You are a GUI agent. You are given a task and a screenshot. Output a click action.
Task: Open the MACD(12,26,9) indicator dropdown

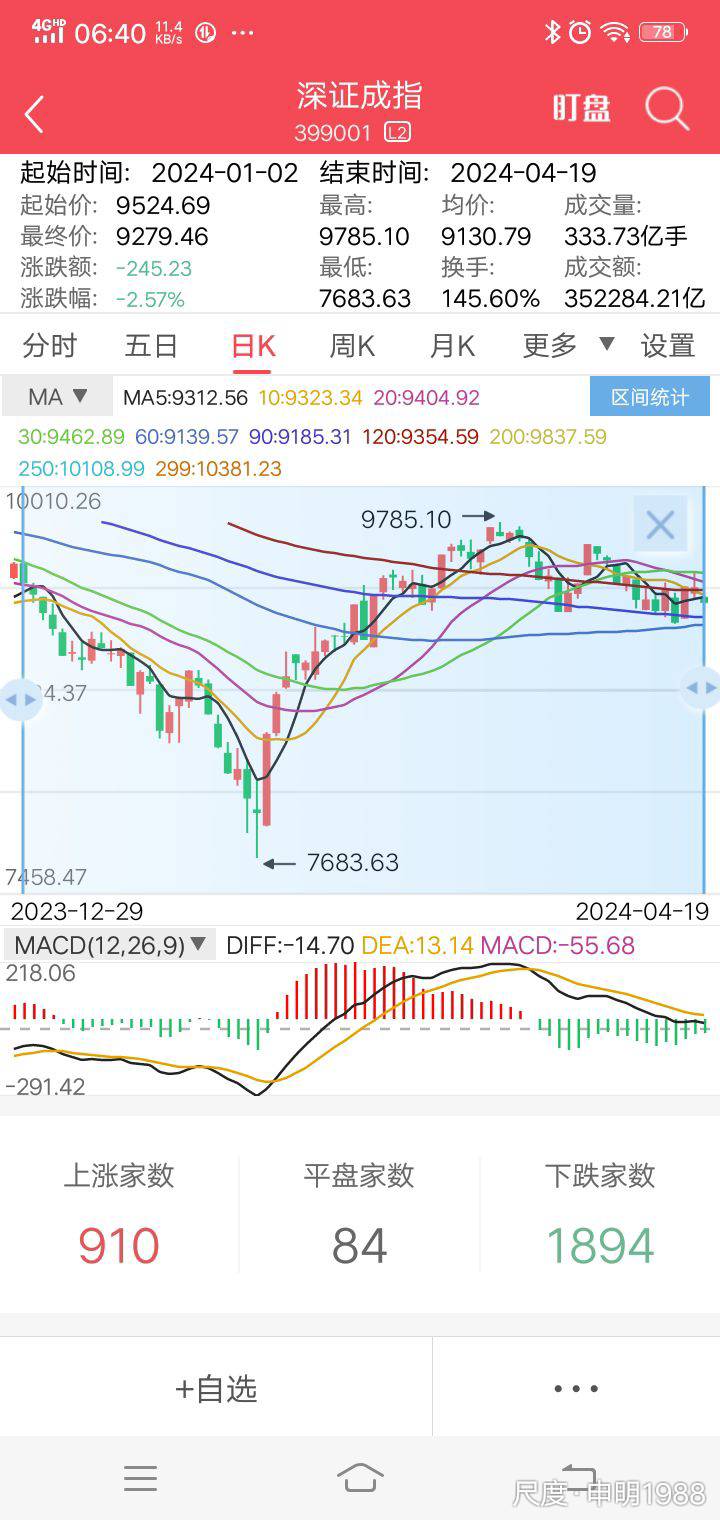point(110,944)
